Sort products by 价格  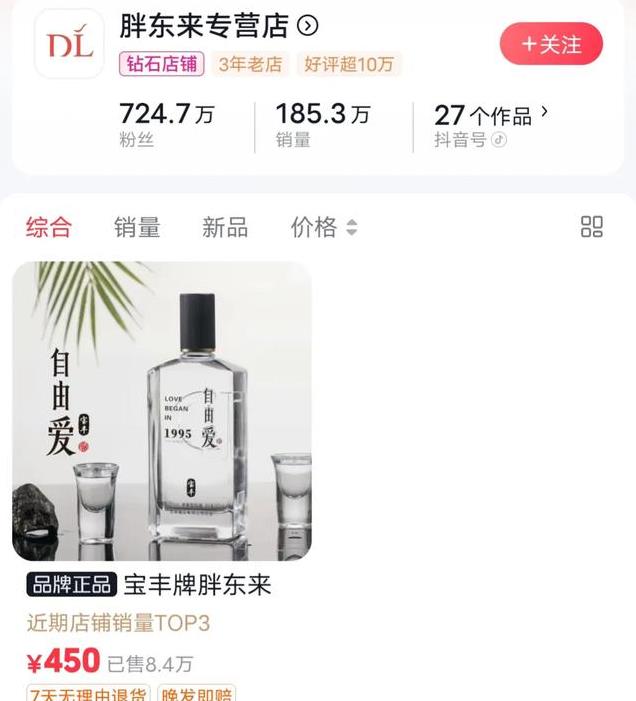322,227
